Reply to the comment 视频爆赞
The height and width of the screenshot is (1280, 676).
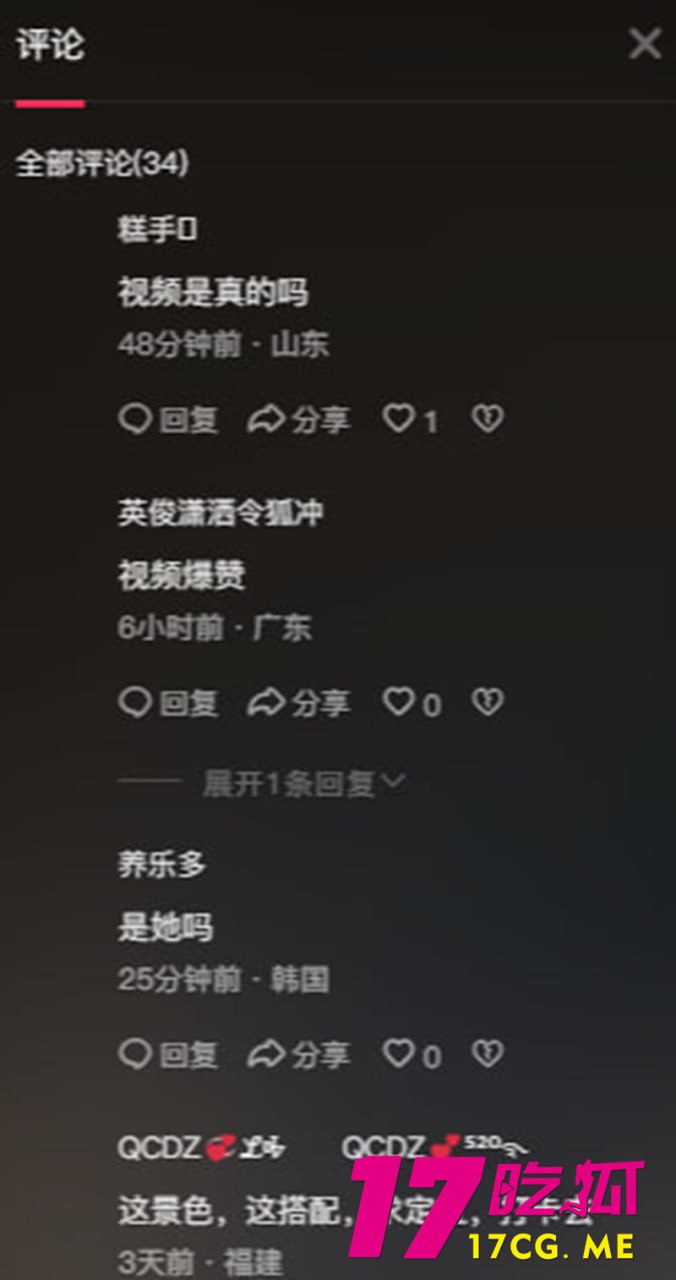[x=169, y=703]
